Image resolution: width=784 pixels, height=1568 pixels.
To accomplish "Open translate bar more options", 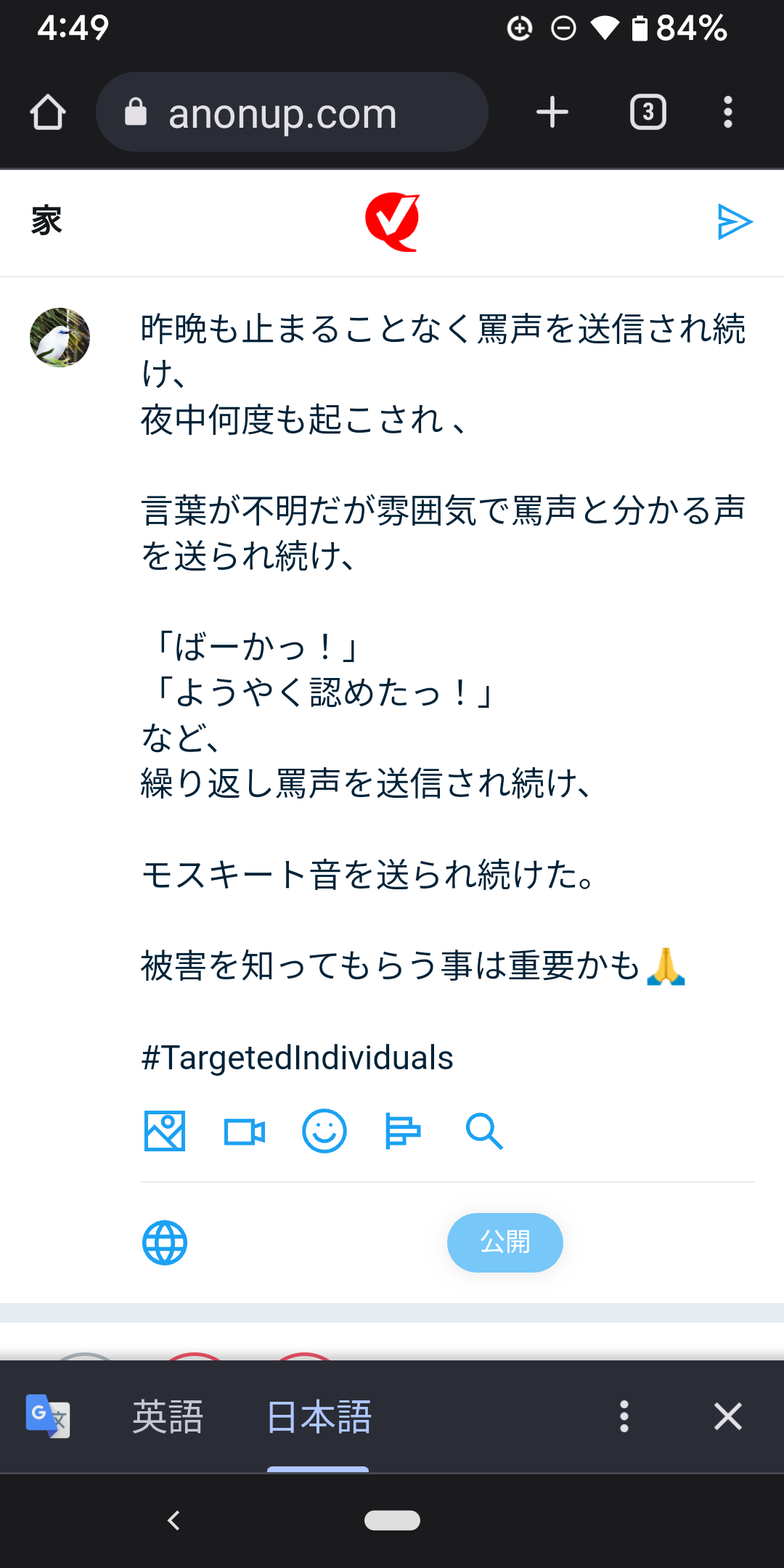I will point(624,1416).
